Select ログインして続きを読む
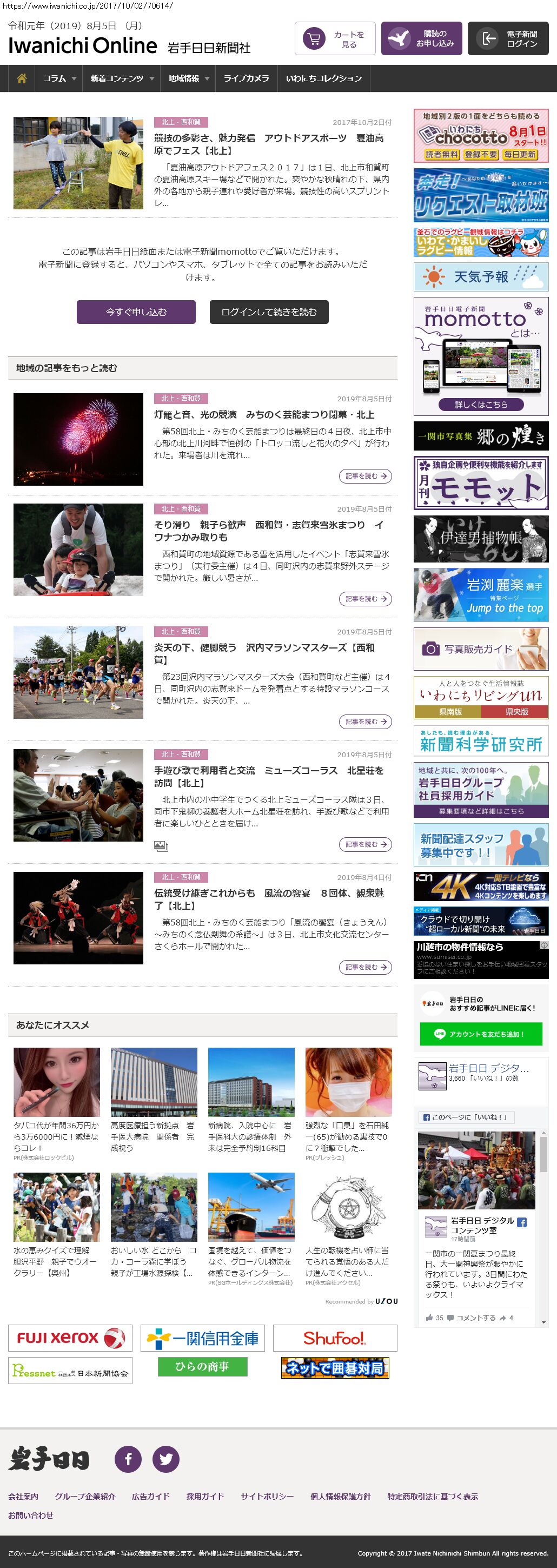 click(269, 312)
